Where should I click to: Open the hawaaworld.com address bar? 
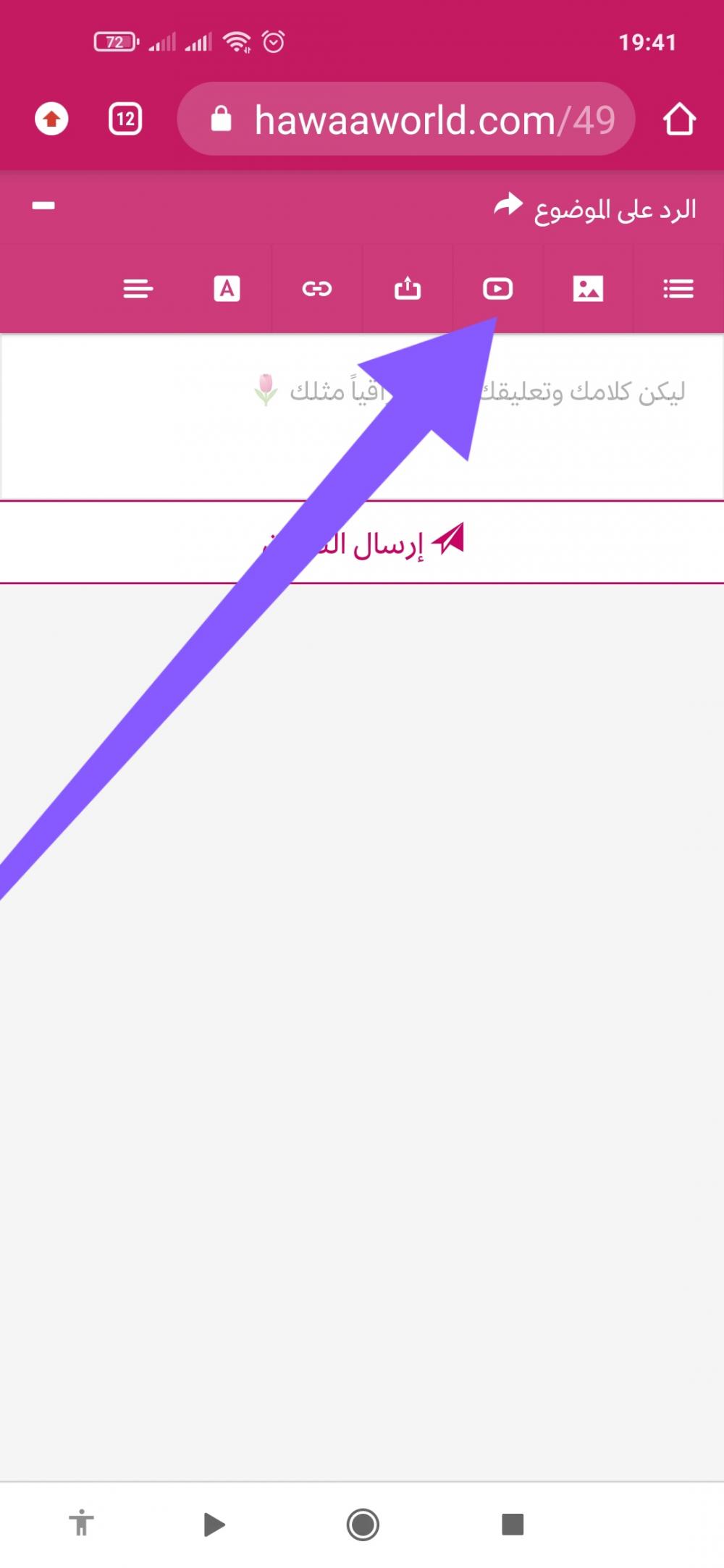pos(406,119)
